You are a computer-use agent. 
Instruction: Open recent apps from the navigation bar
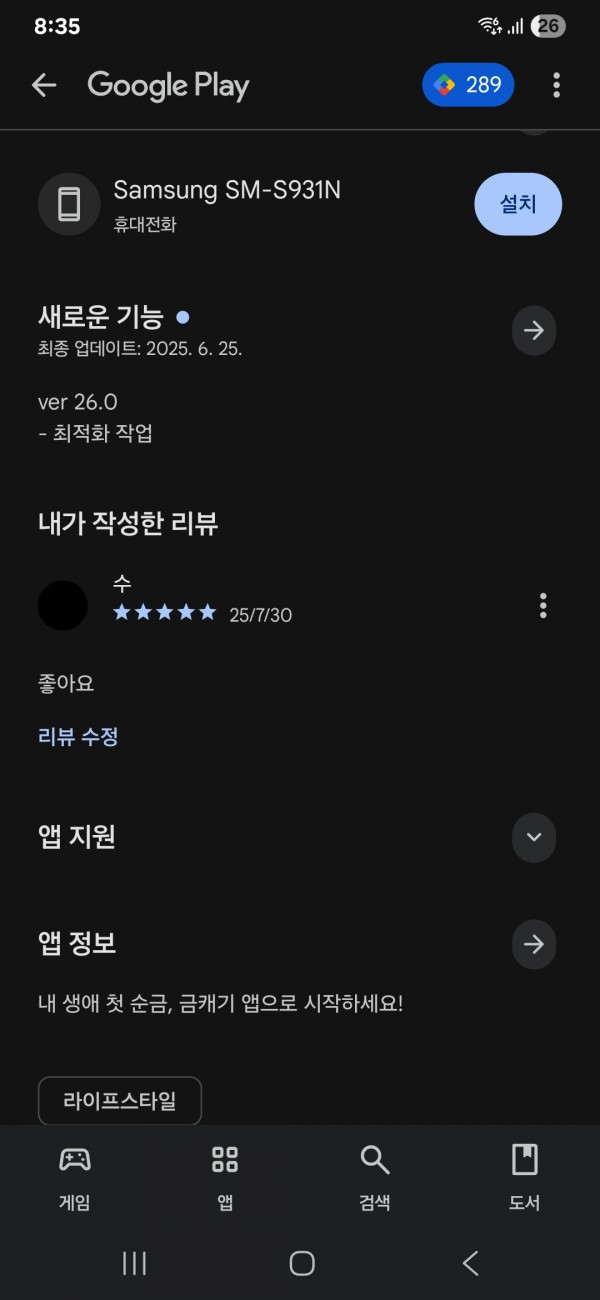134,1263
